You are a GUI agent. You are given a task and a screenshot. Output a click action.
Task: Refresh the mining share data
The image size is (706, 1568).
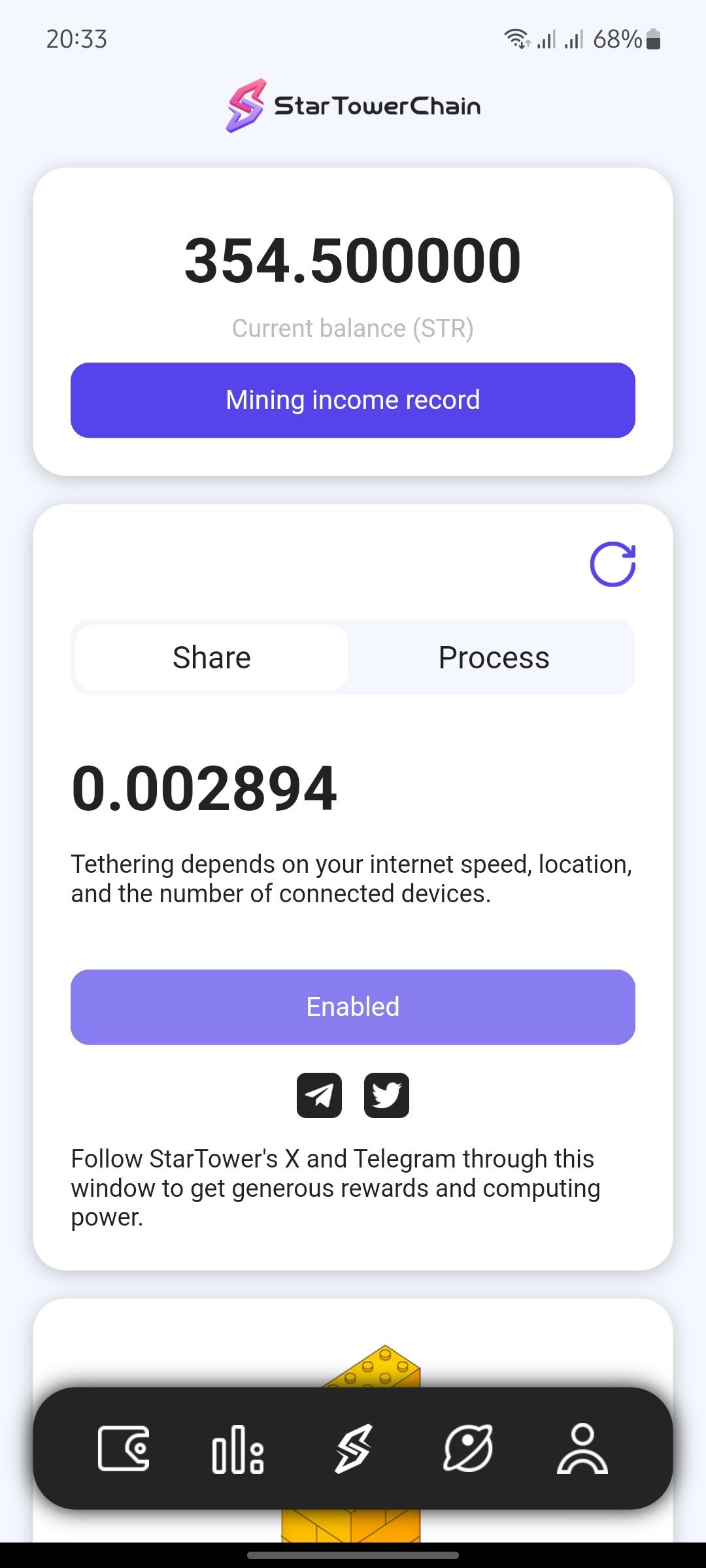613,564
